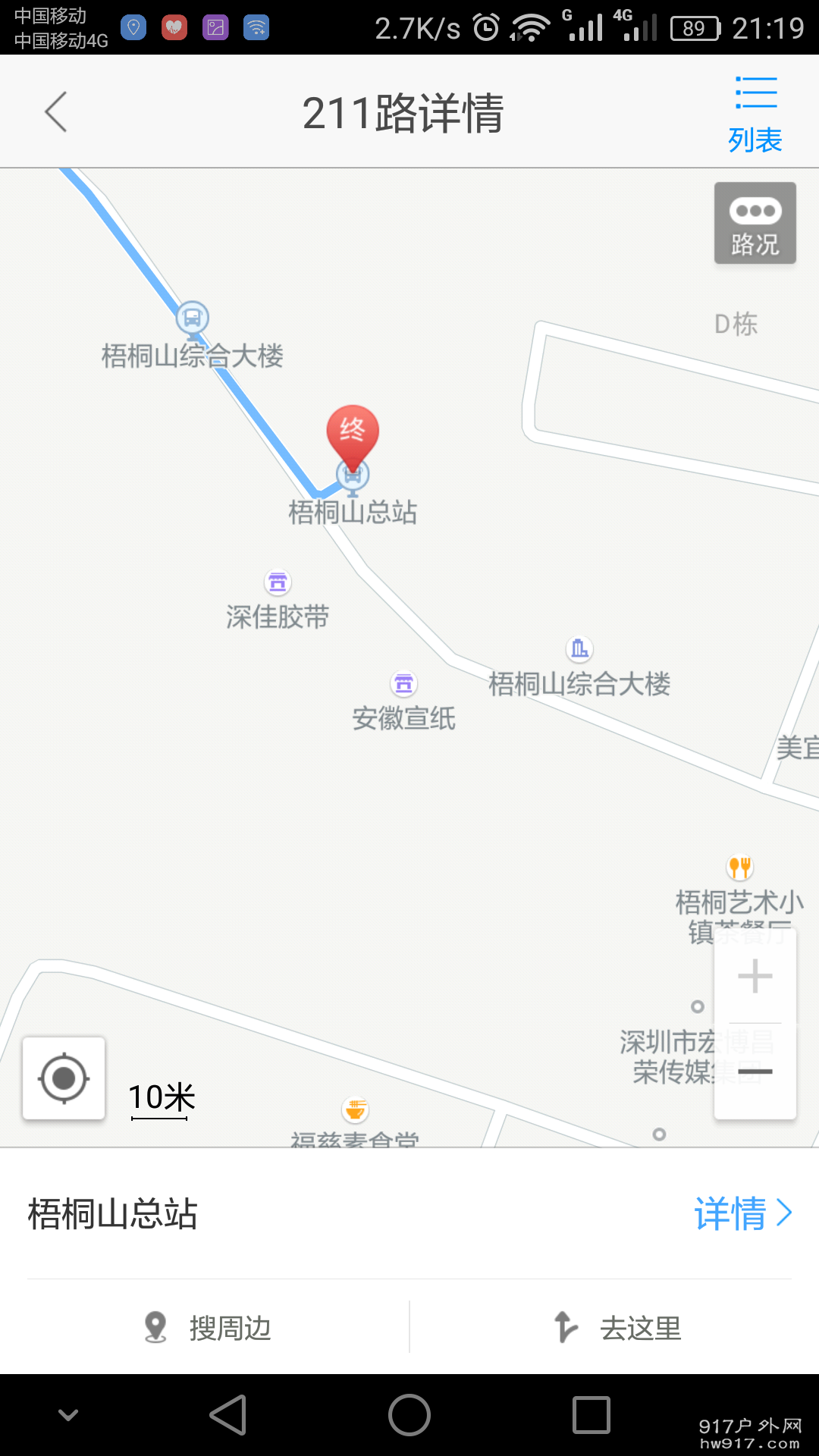Tap the 搜周边 search nearby icon
819x1456 pixels.
pyautogui.click(x=156, y=1327)
